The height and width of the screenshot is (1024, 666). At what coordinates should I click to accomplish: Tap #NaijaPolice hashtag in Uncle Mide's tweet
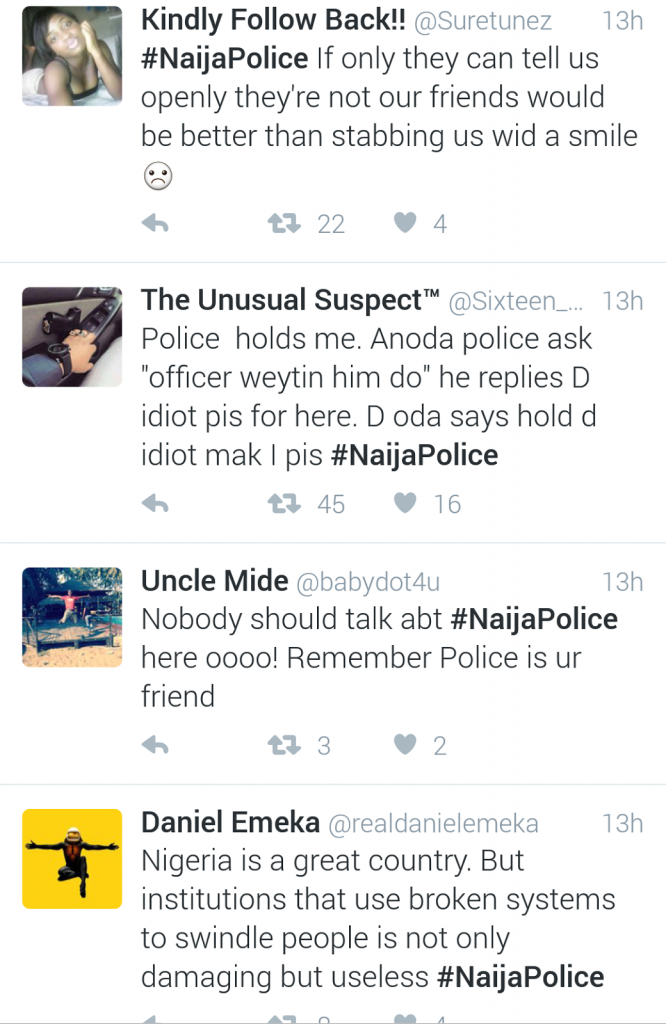coord(534,619)
